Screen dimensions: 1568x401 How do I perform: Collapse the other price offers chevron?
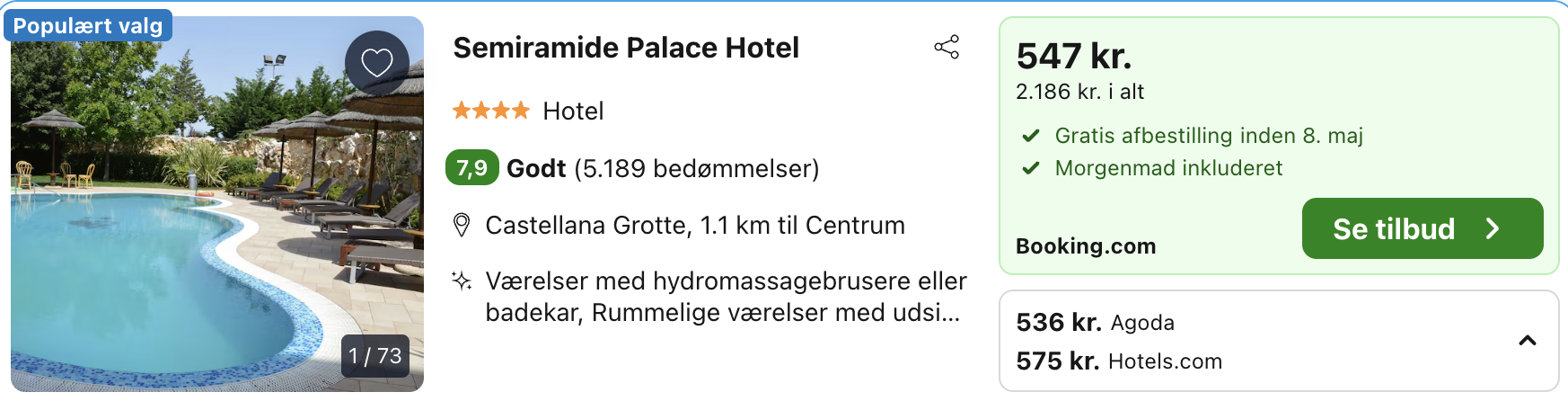pos(1527,341)
